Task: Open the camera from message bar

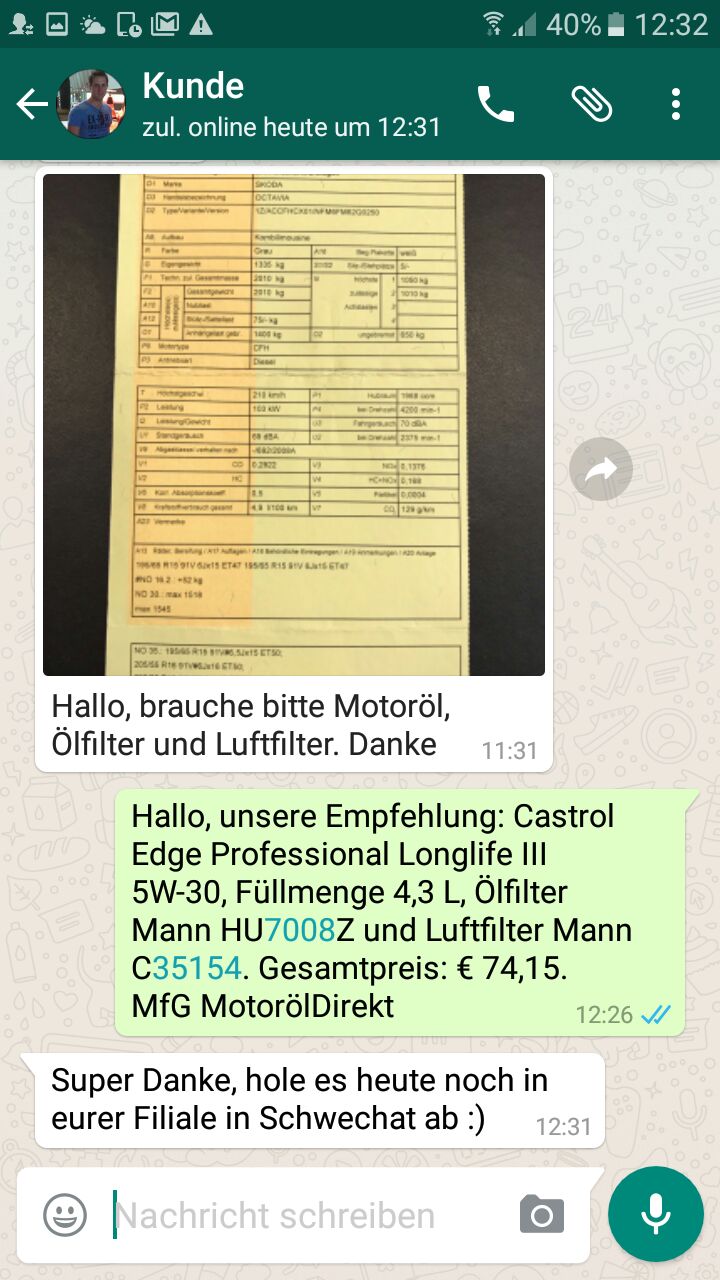Action: (x=542, y=1215)
